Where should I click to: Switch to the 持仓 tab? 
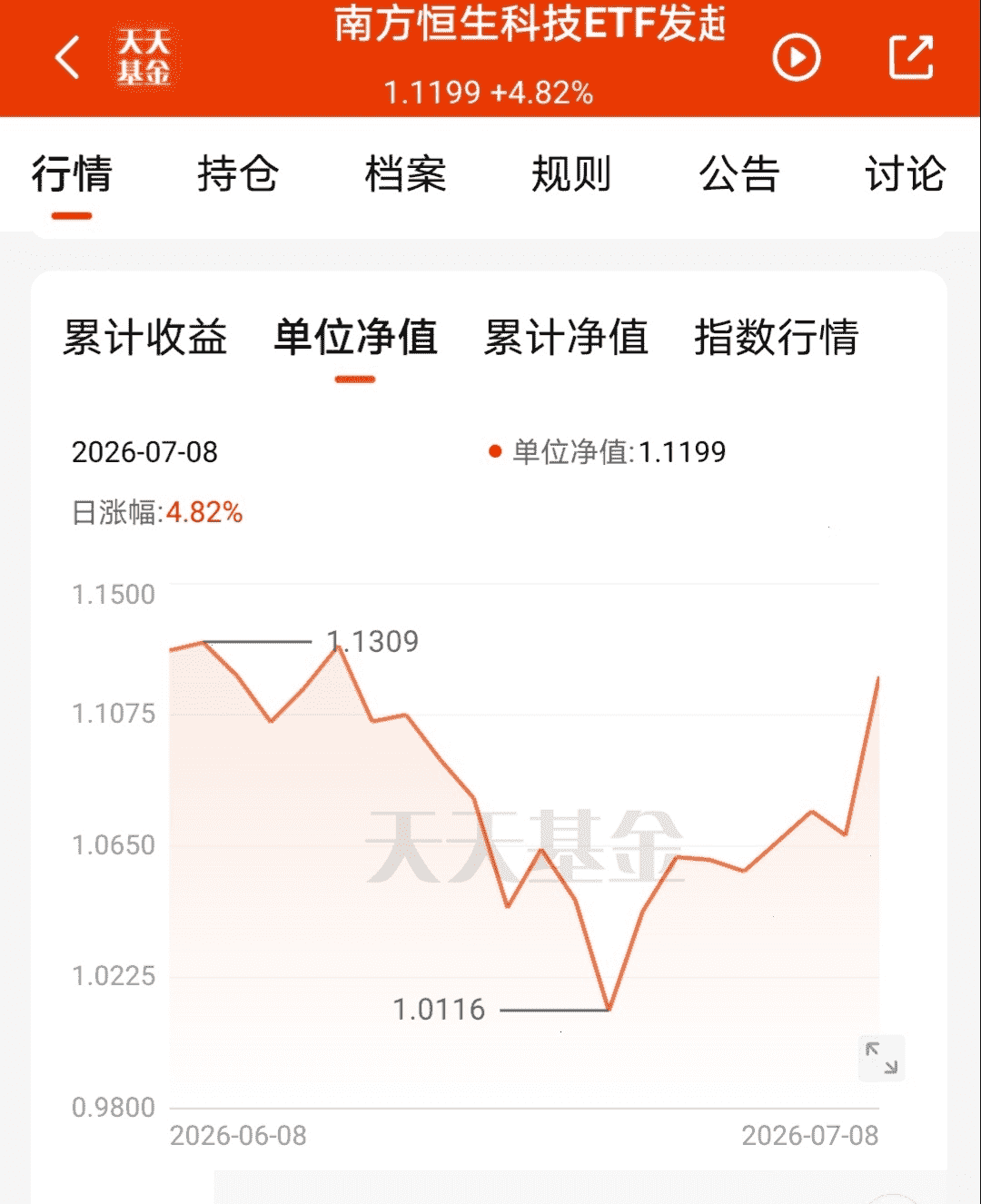click(x=238, y=174)
